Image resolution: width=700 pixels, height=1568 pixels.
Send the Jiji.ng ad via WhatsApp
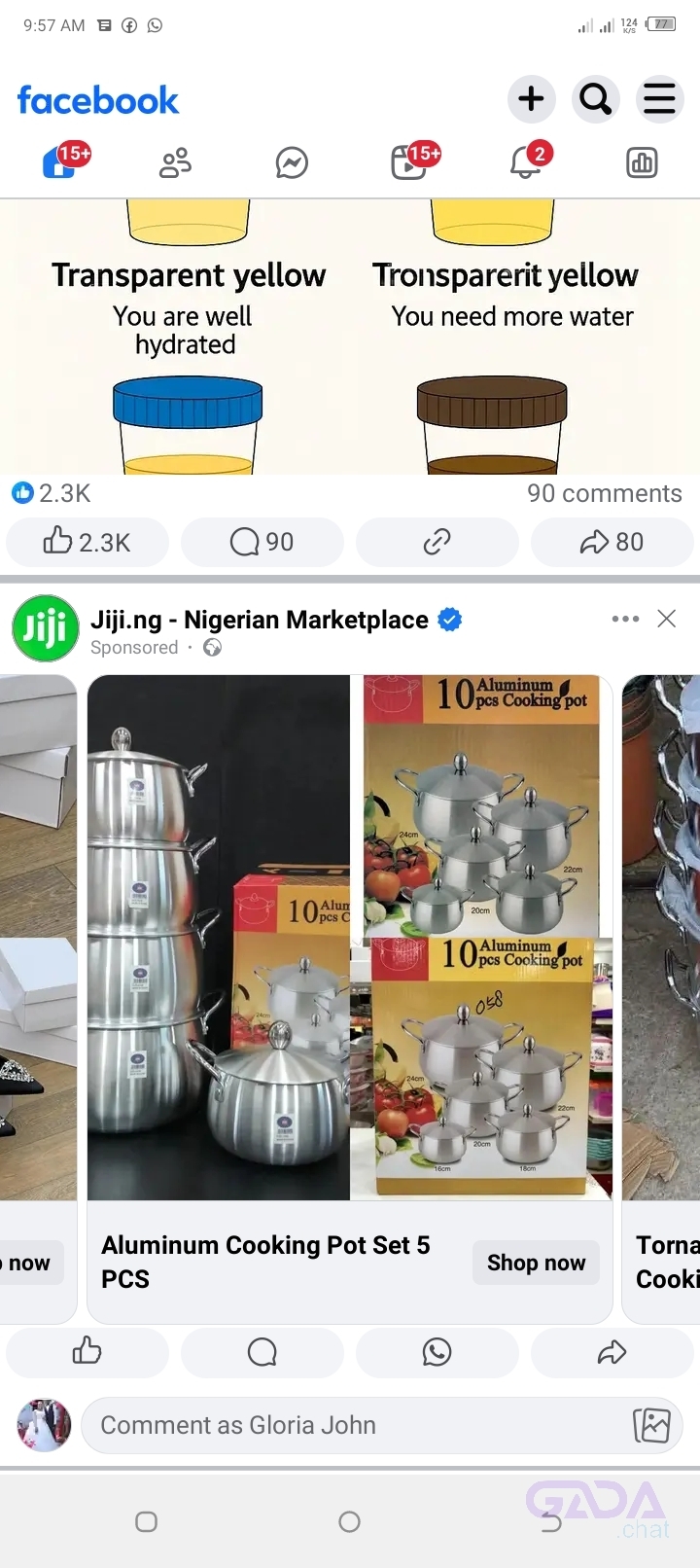point(437,1352)
